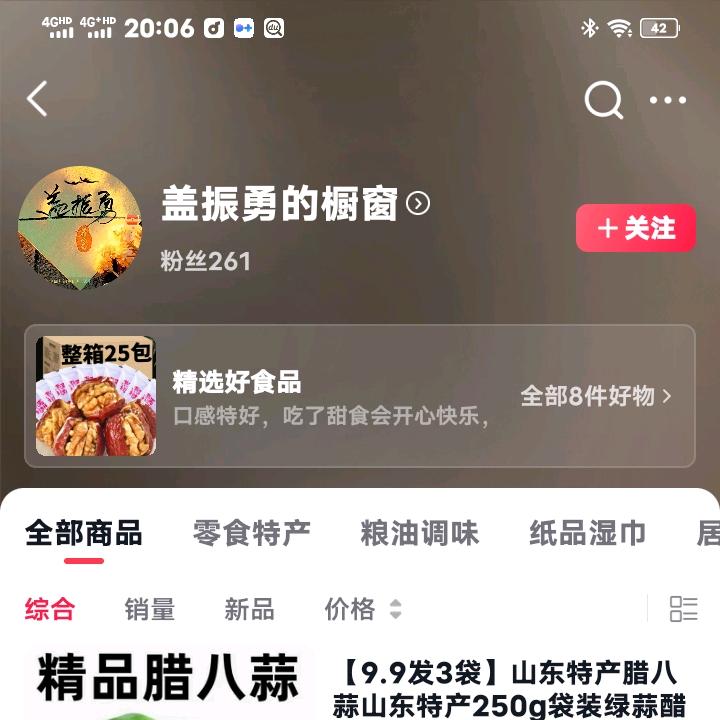Open the 山东特产腊八蒜 product listing

[x=510, y=688]
